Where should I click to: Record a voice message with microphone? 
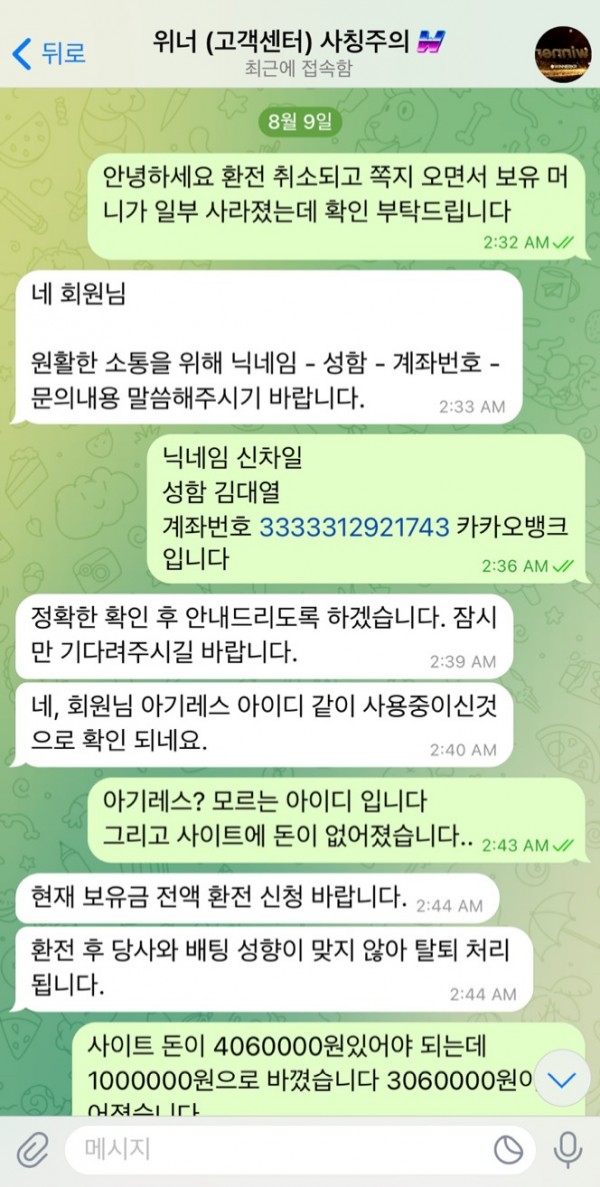click(x=567, y=1150)
